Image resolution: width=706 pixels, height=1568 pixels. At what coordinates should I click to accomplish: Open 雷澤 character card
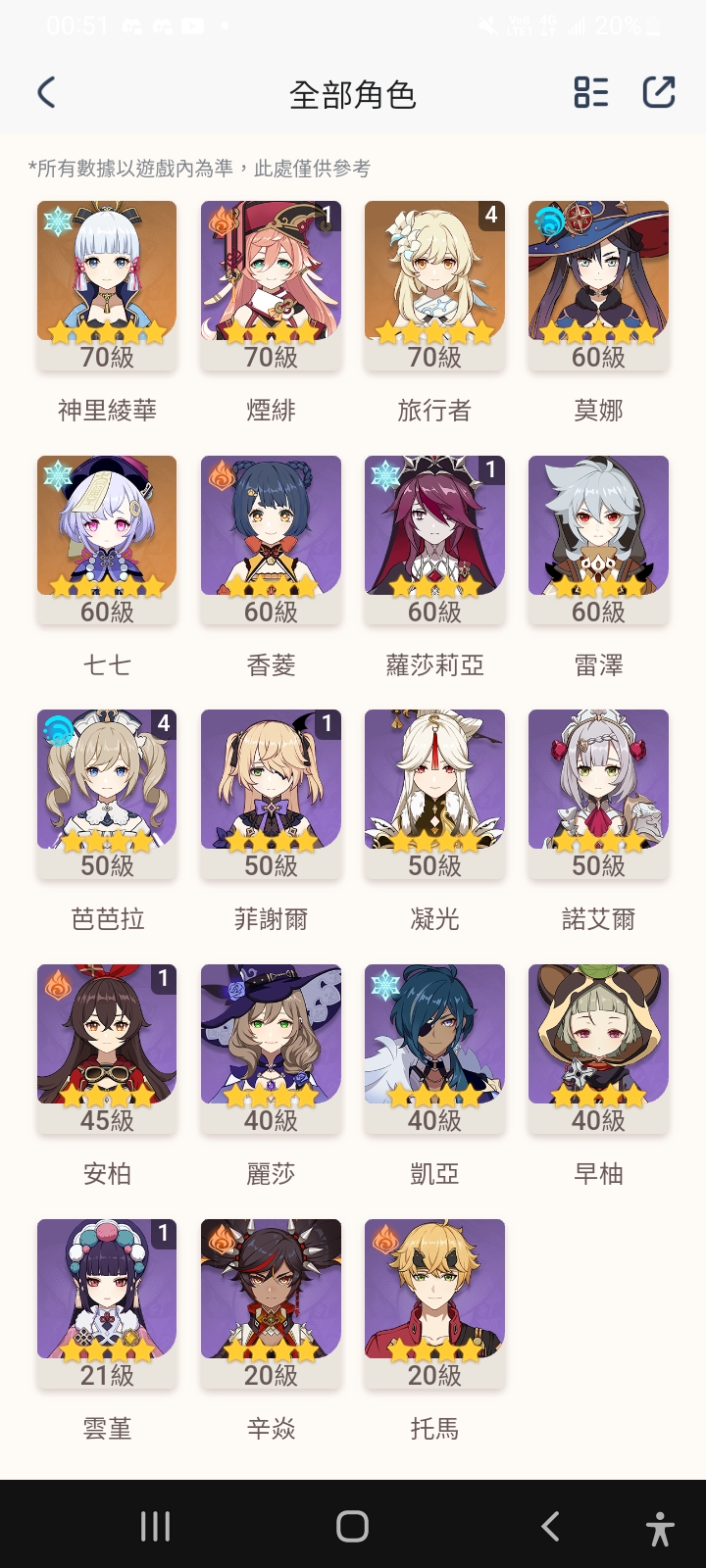point(598,539)
